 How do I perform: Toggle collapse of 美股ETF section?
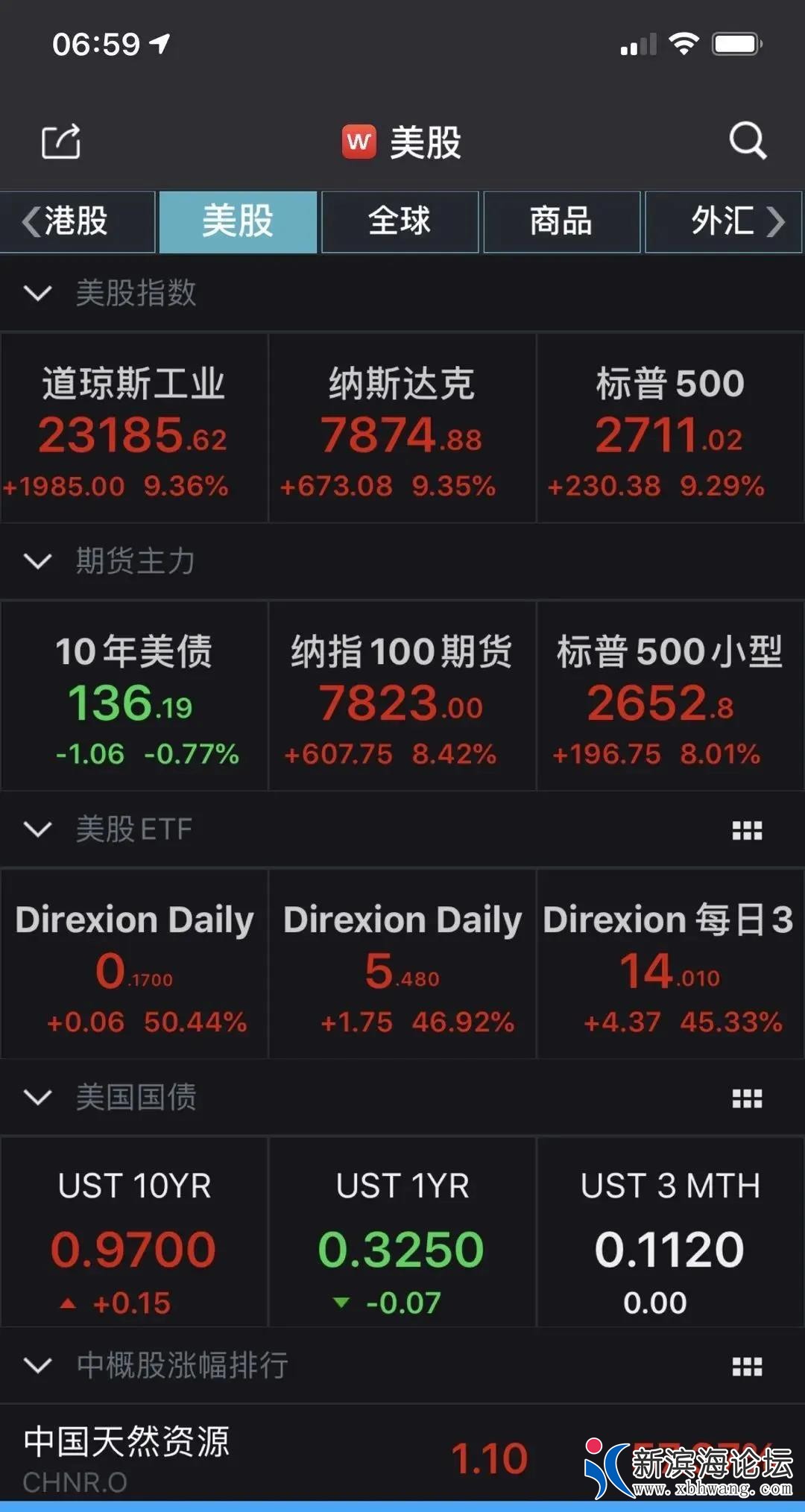point(39,830)
